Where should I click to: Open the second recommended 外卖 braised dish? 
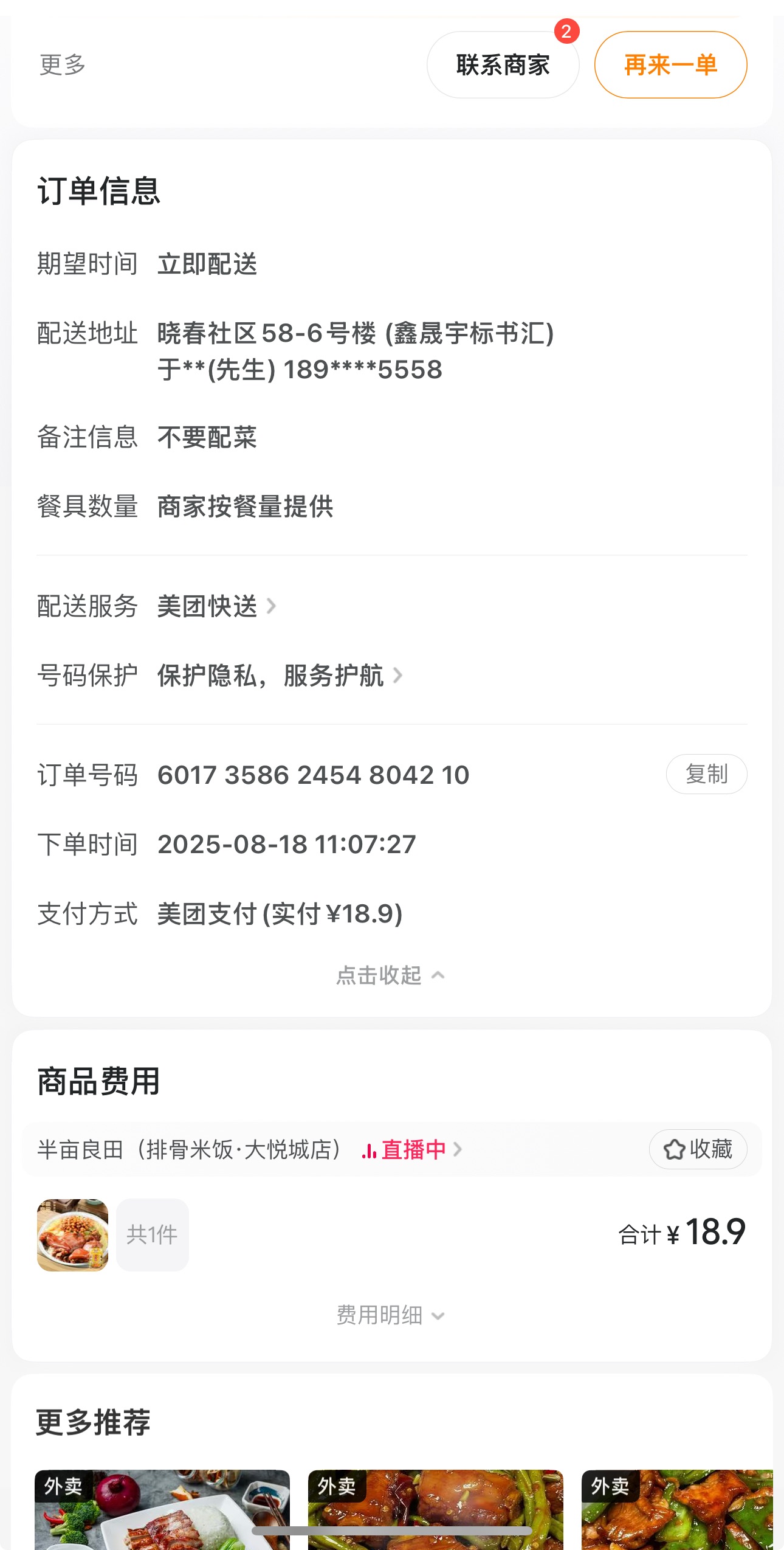click(x=435, y=1509)
